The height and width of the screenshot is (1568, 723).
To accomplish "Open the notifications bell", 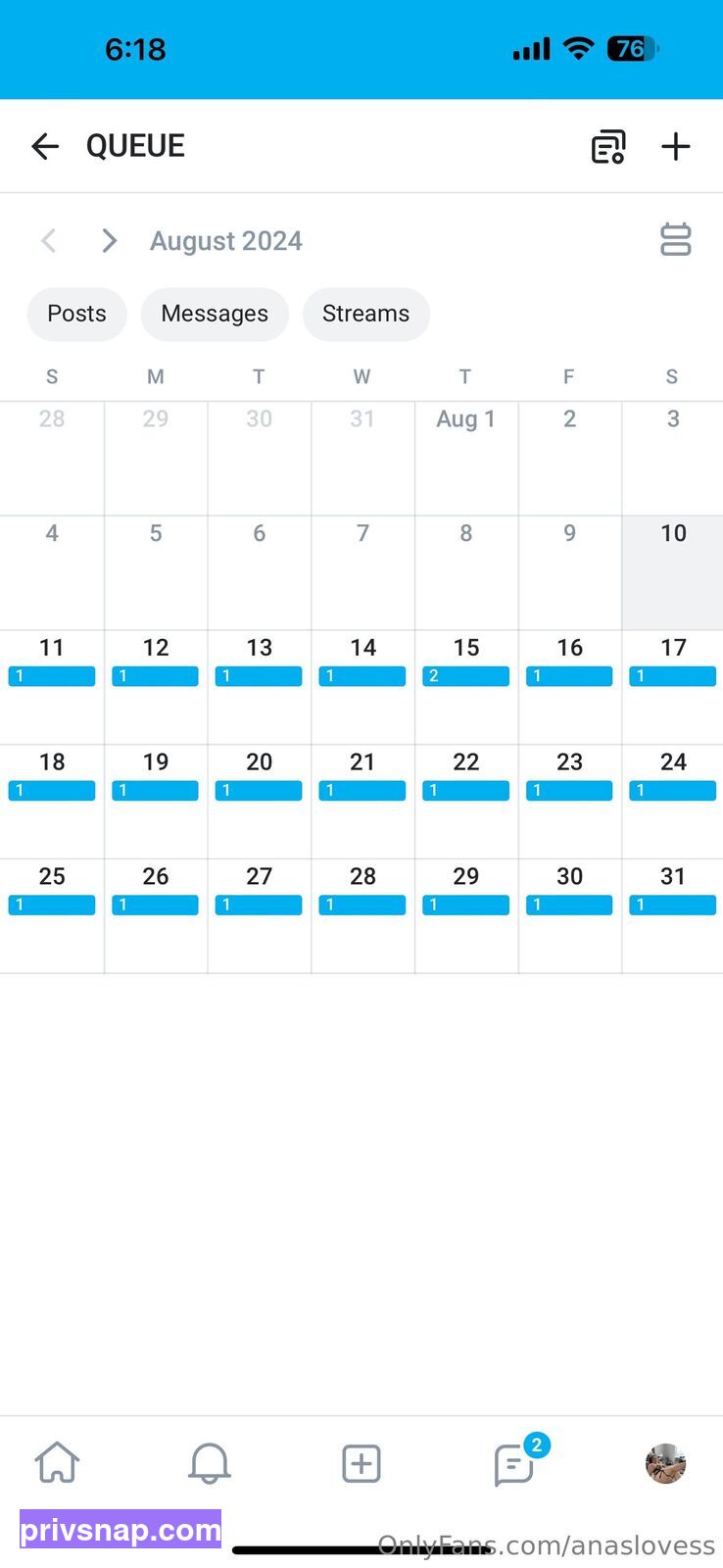I will pyautogui.click(x=210, y=1463).
